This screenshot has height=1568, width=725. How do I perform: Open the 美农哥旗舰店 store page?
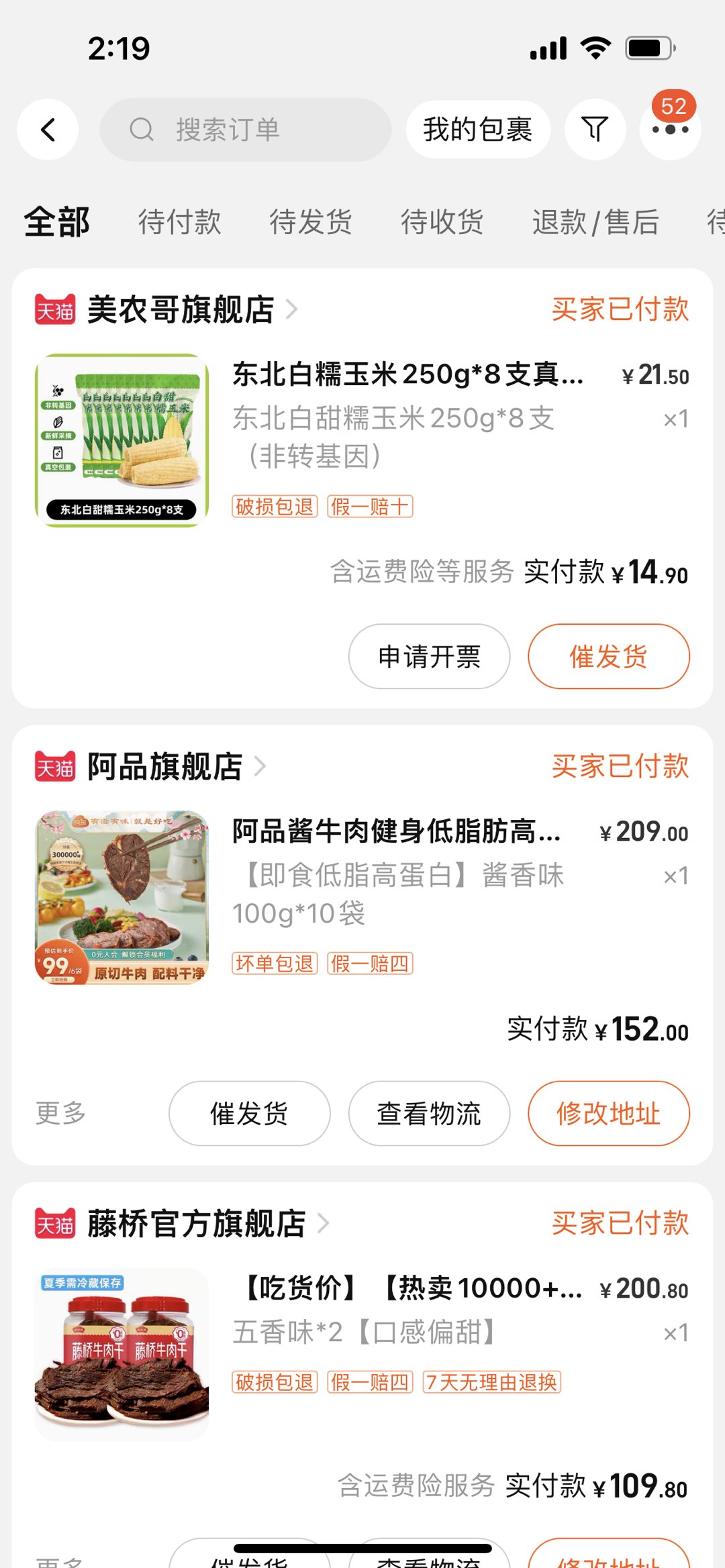(181, 310)
